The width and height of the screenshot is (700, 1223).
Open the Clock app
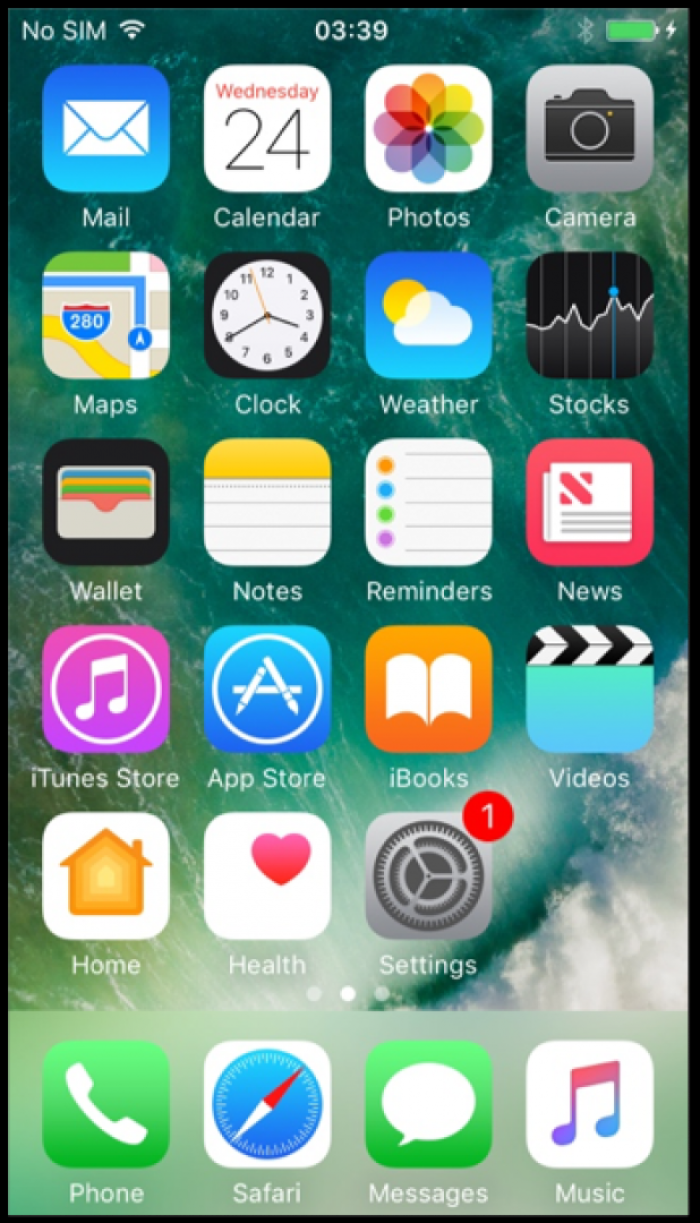click(x=267, y=315)
